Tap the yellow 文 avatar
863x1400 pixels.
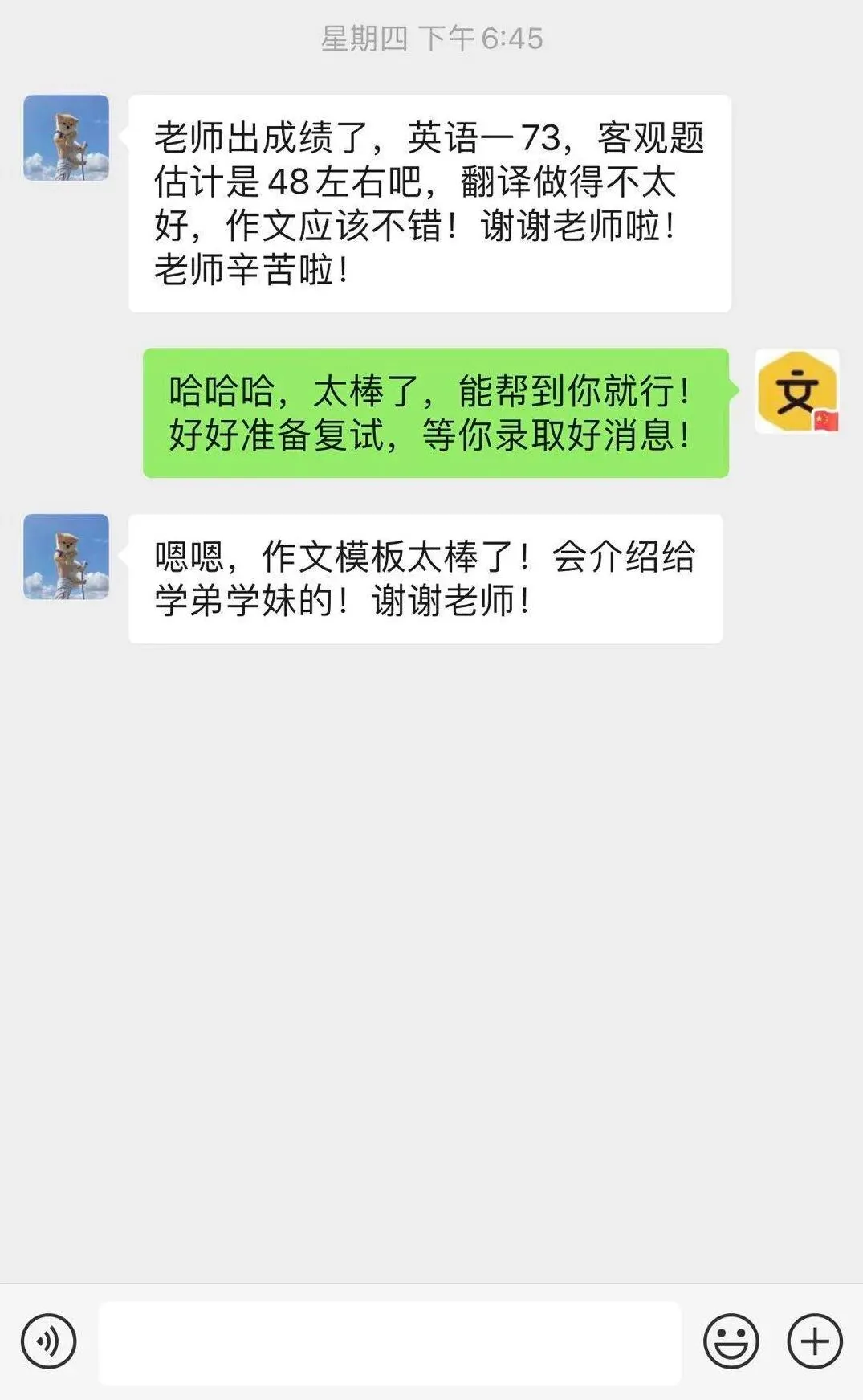point(797,391)
